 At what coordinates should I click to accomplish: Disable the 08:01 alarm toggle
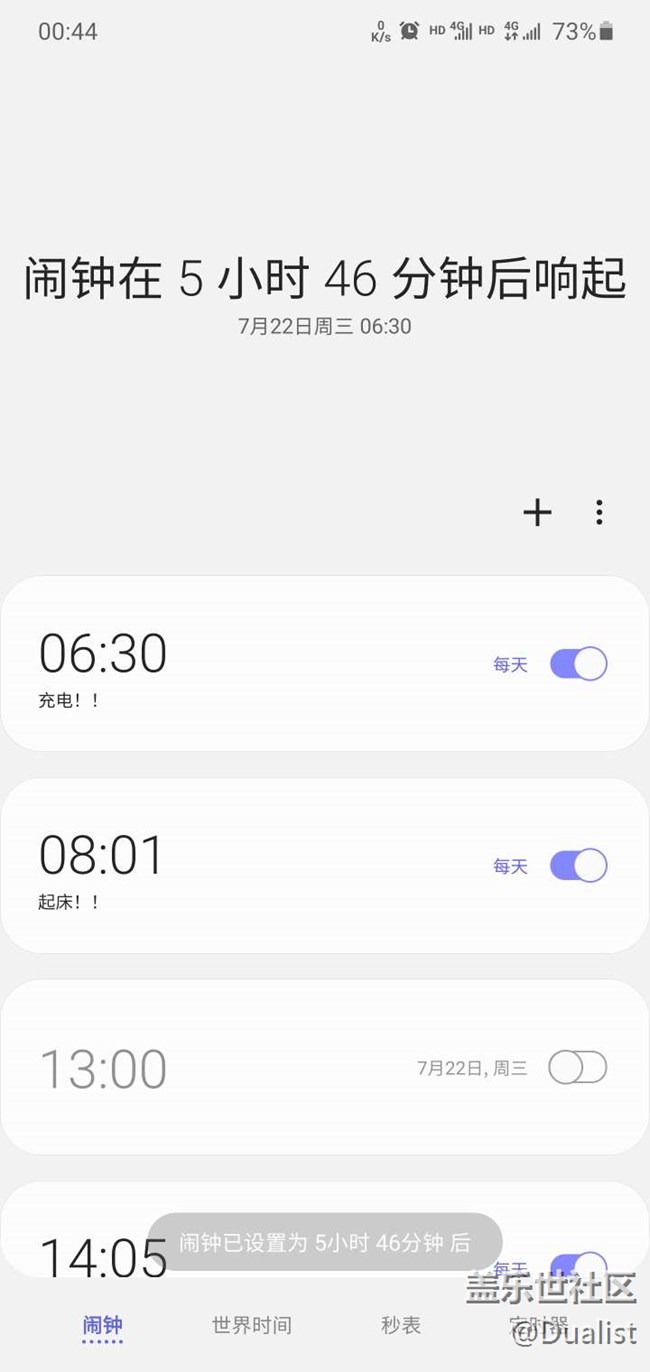pyautogui.click(x=578, y=866)
